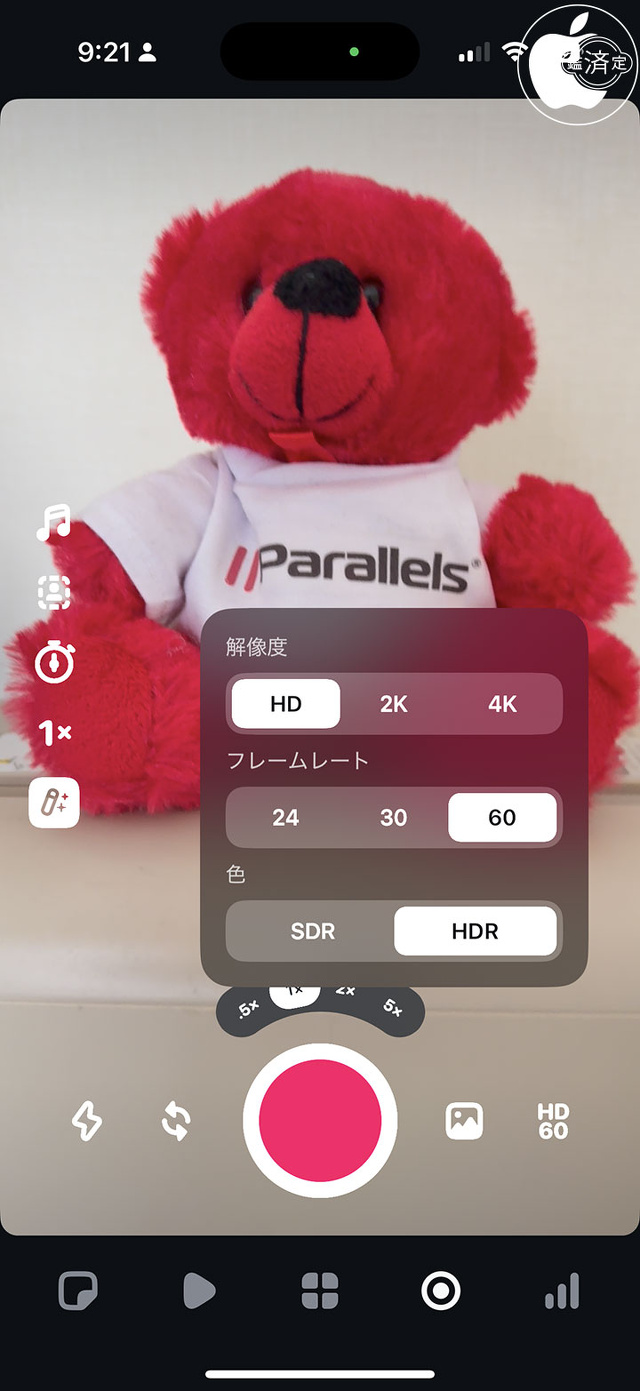
Task: Choose HD resolution option
Action: coord(286,704)
